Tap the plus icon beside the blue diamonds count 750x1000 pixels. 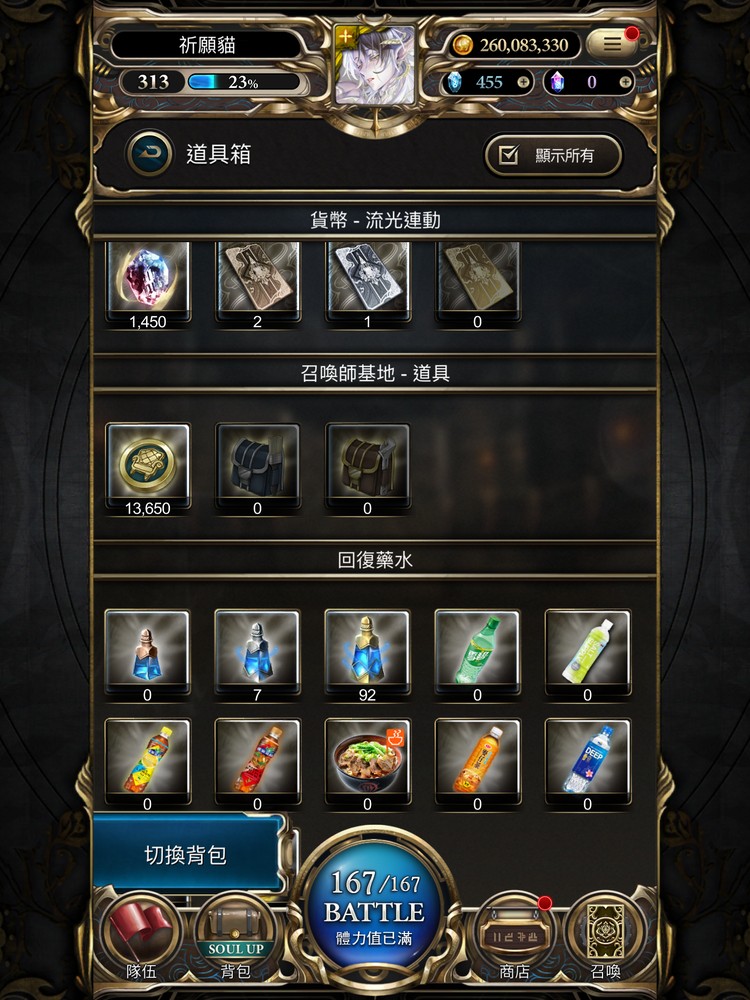(522, 84)
